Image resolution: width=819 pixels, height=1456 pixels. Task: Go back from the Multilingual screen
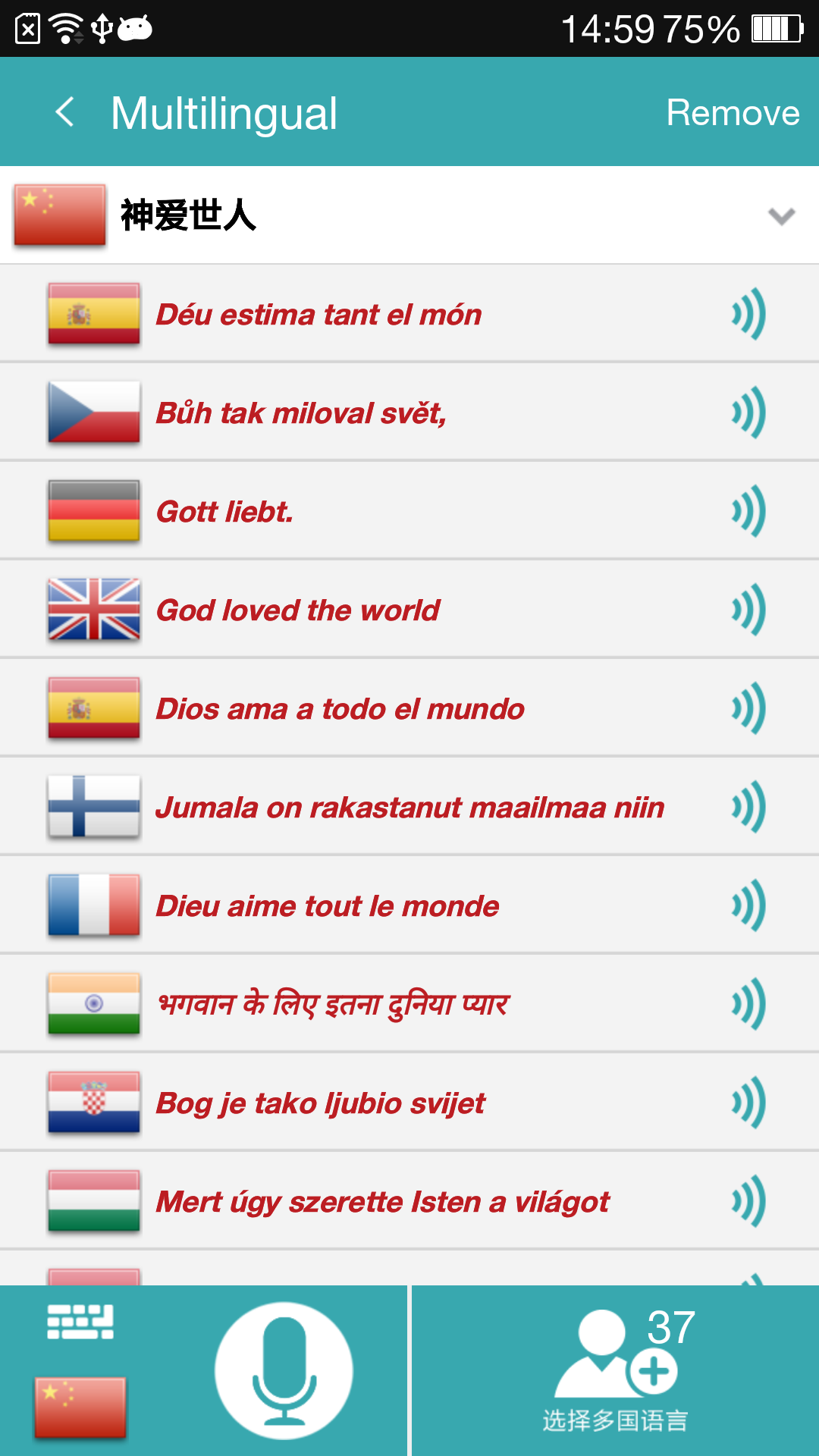click(64, 111)
